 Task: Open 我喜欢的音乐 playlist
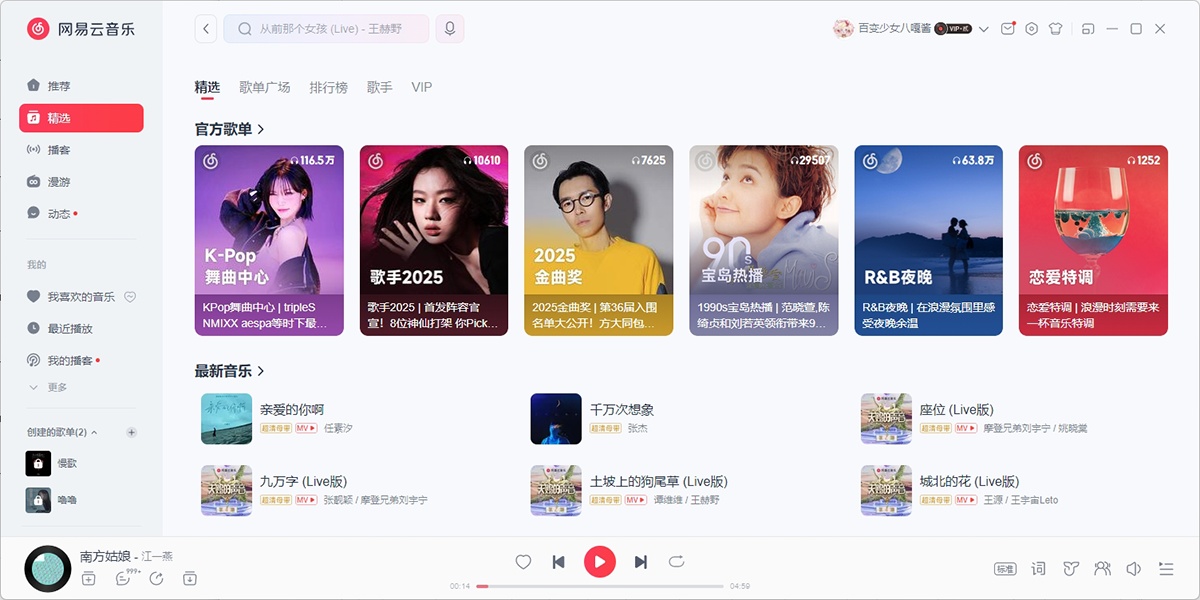tap(80, 297)
